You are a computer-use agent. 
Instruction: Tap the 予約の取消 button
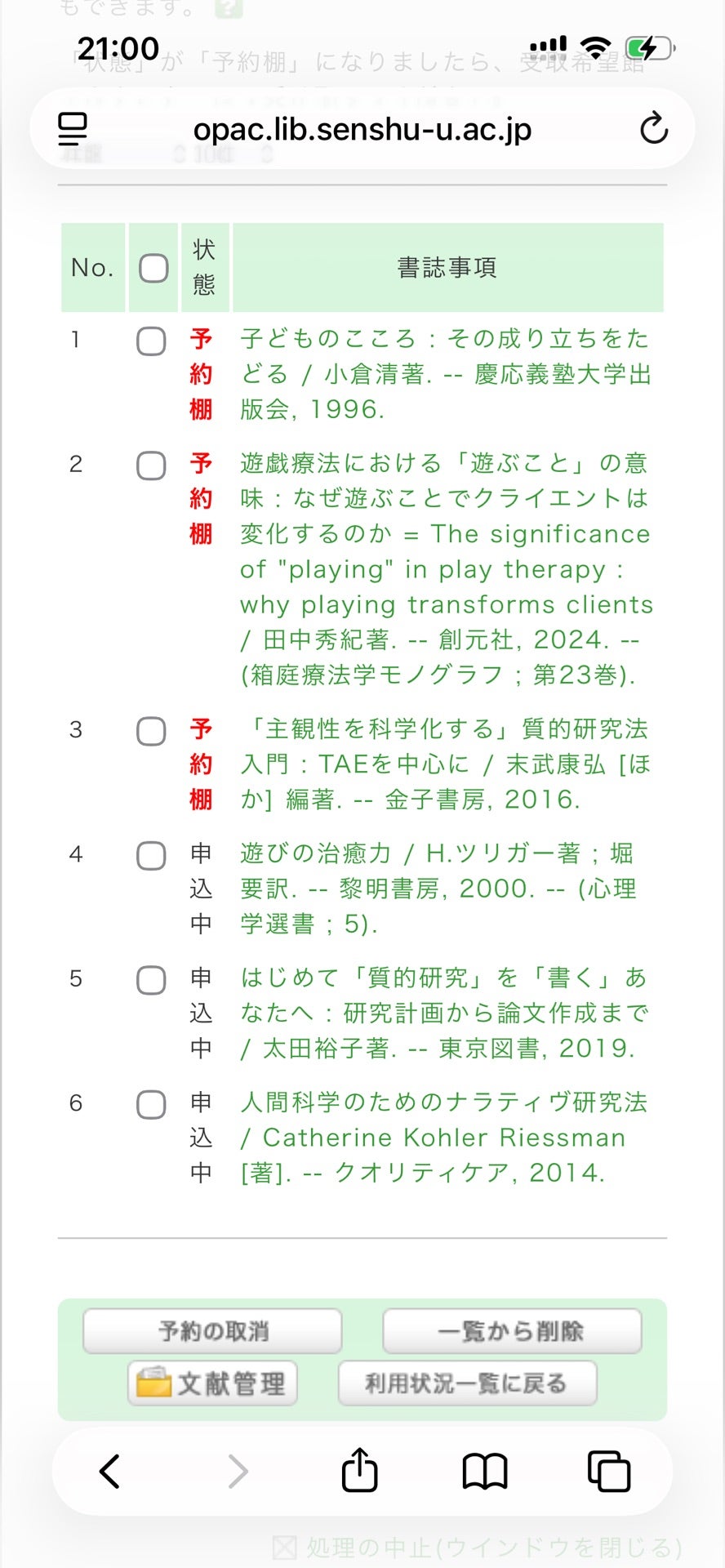coord(212,1330)
